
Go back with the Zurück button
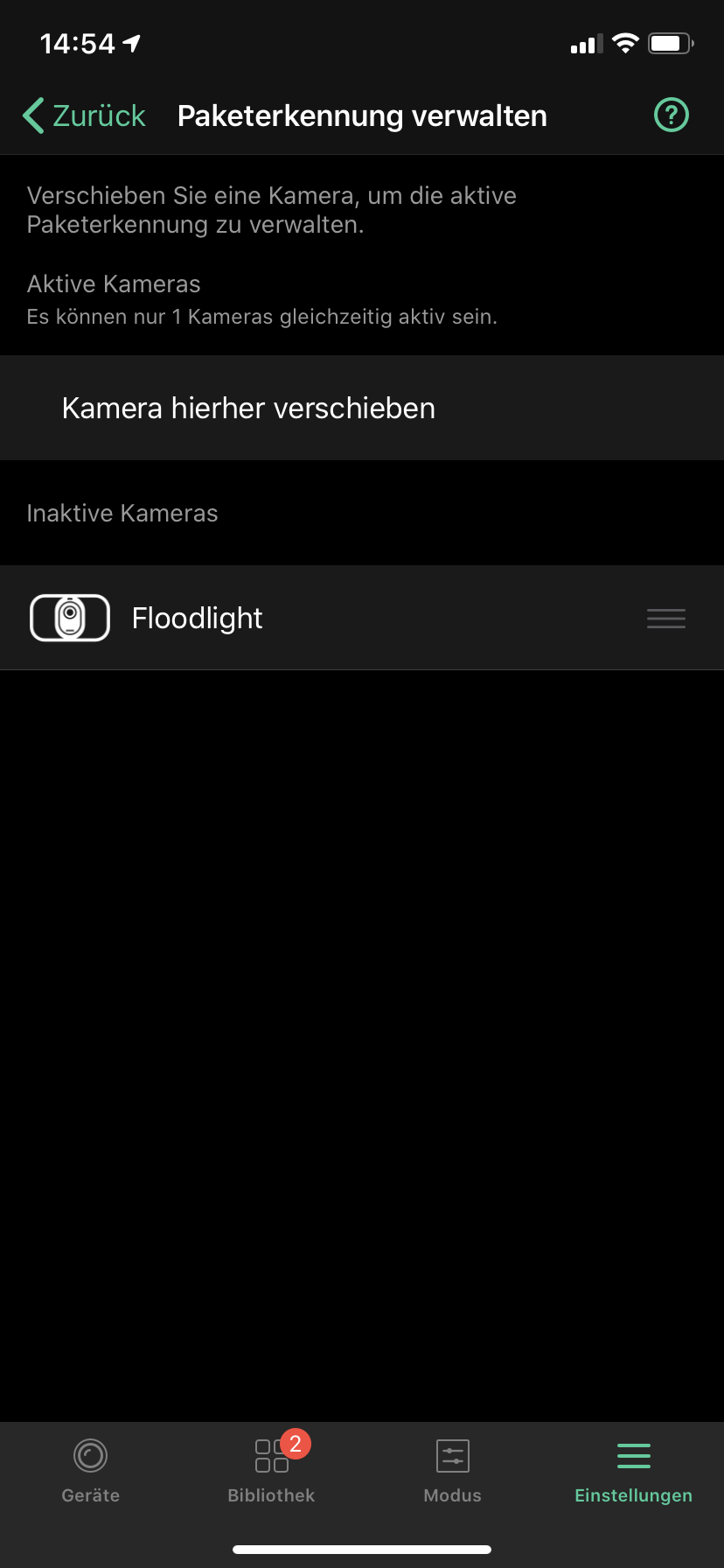[84, 115]
